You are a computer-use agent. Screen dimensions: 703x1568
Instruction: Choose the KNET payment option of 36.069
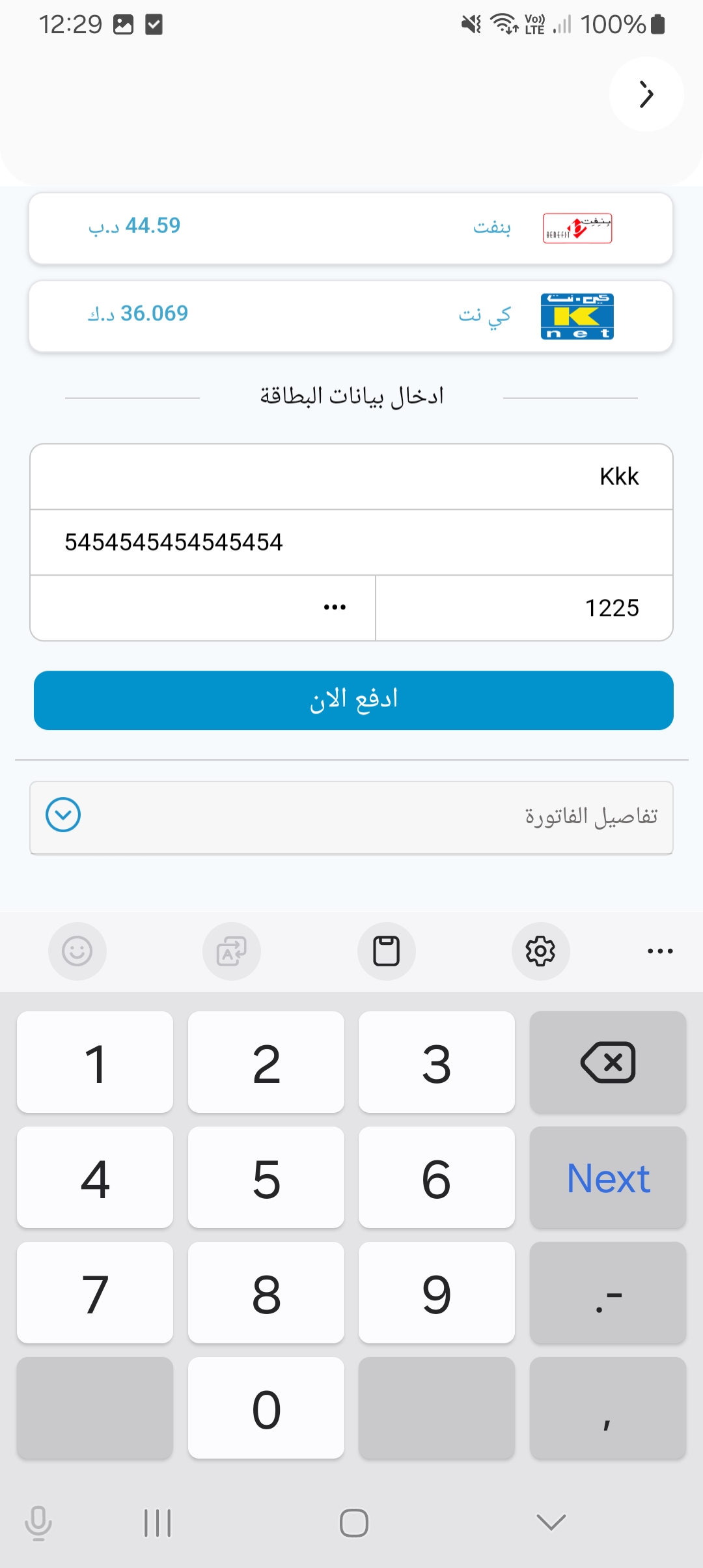coord(351,316)
